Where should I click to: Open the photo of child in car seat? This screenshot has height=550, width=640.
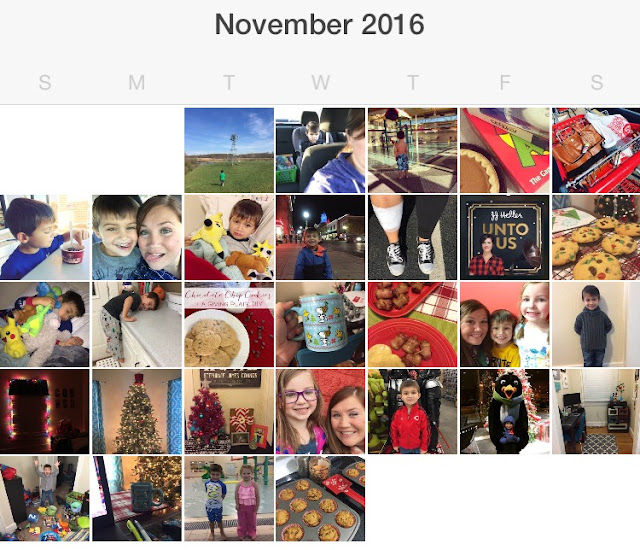(x=320, y=150)
